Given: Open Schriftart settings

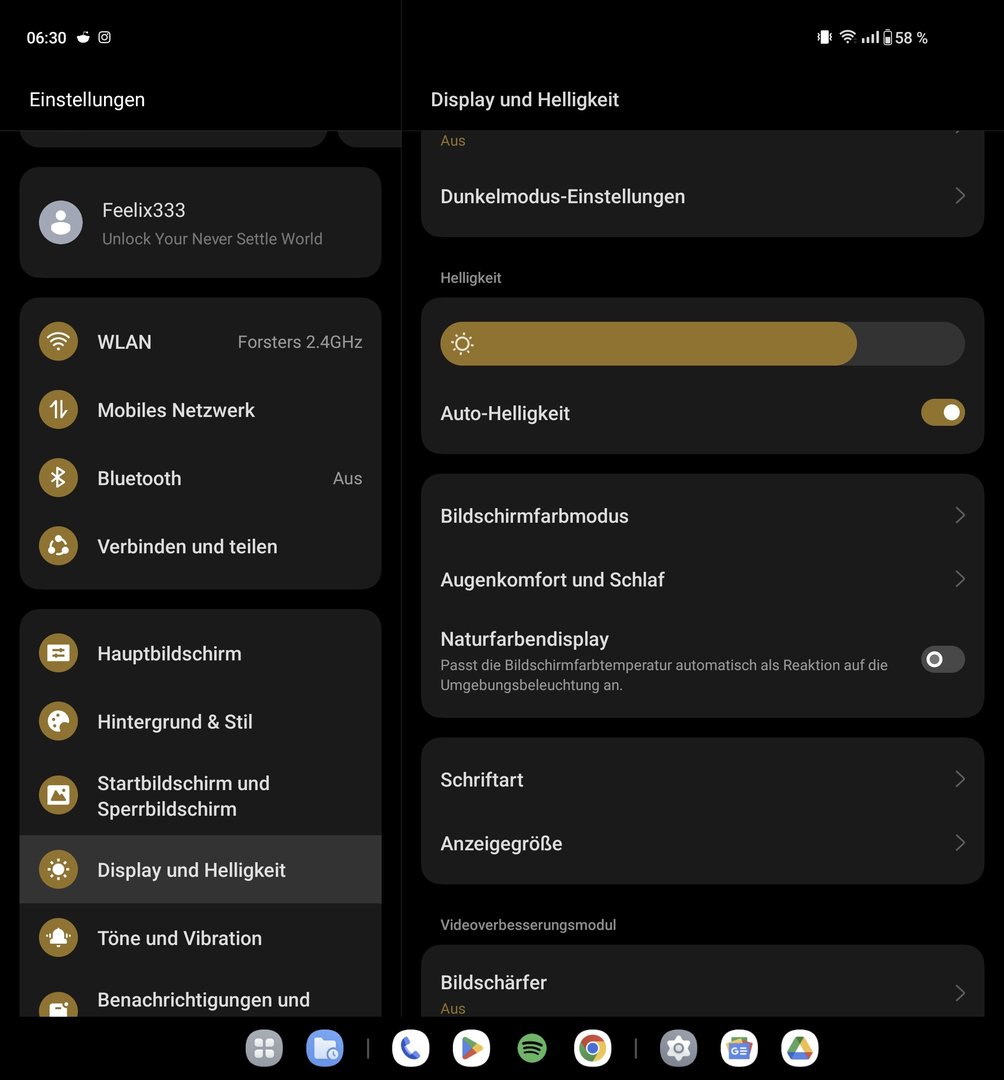Looking at the screenshot, I should tap(702, 780).
